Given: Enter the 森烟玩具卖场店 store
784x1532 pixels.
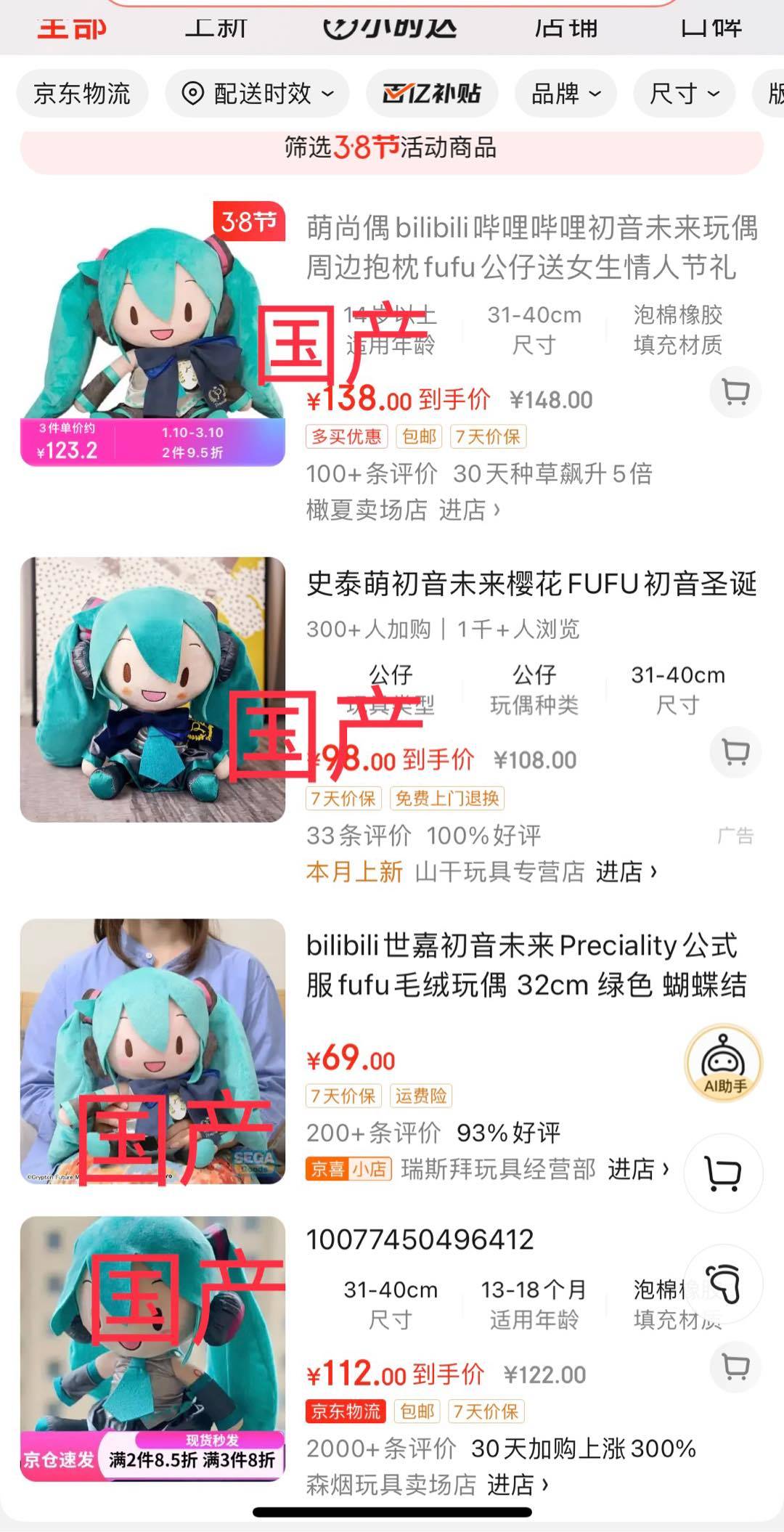Looking at the screenshot, I should (427, 1485).
